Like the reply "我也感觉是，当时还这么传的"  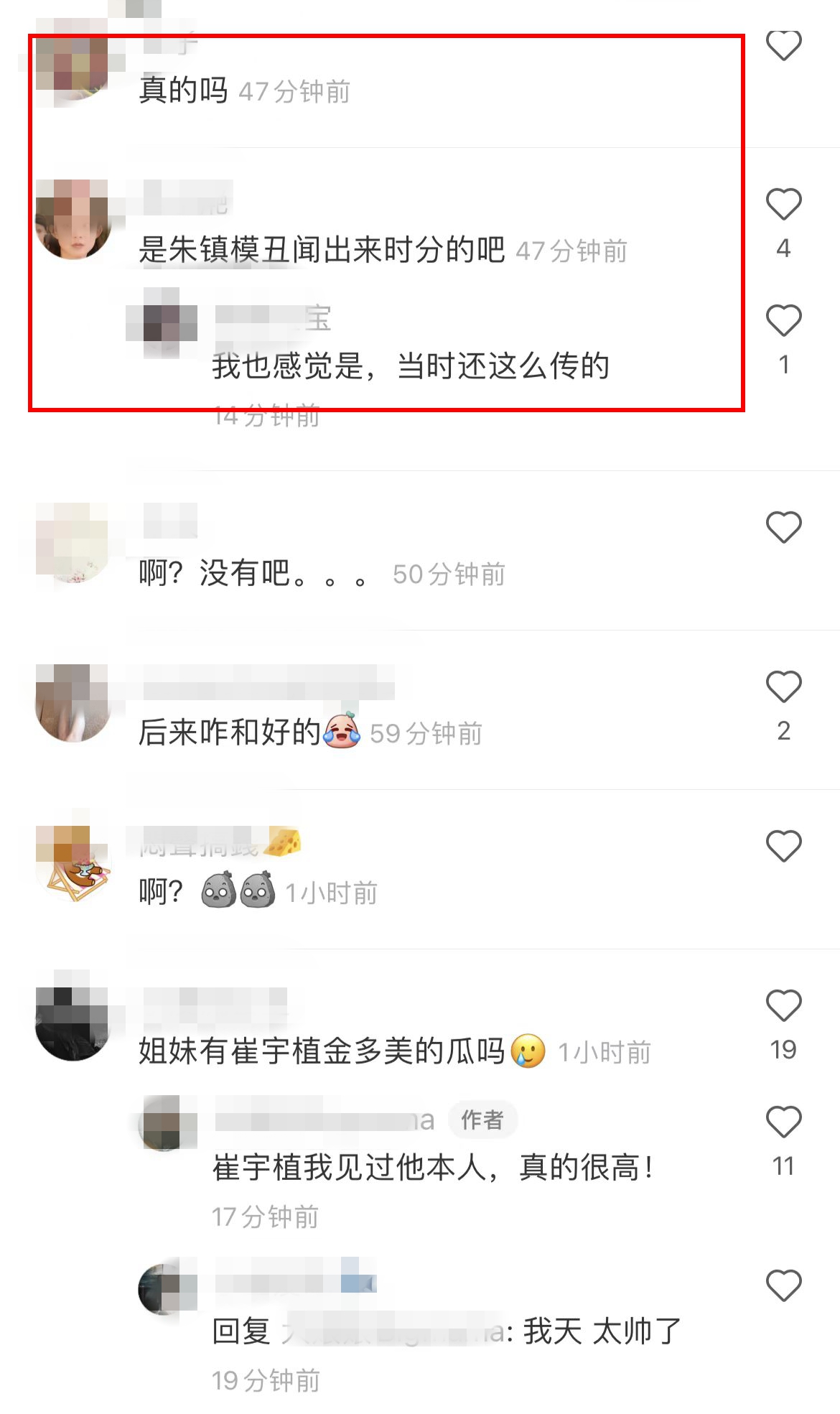pos(783,321)
